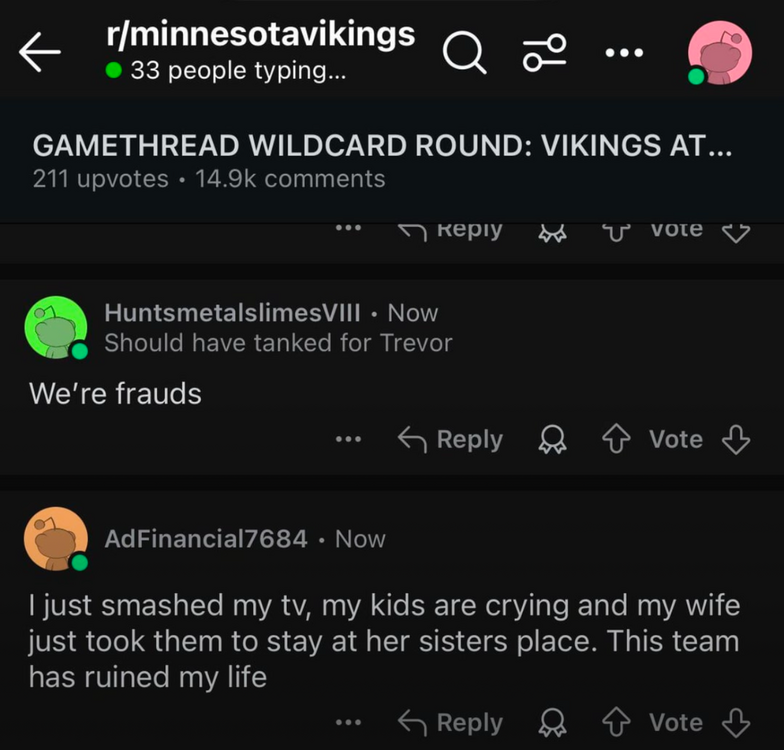Open HuntsmetalslimesVIII's profile
The image size is (784, 750).
point(232,312)
